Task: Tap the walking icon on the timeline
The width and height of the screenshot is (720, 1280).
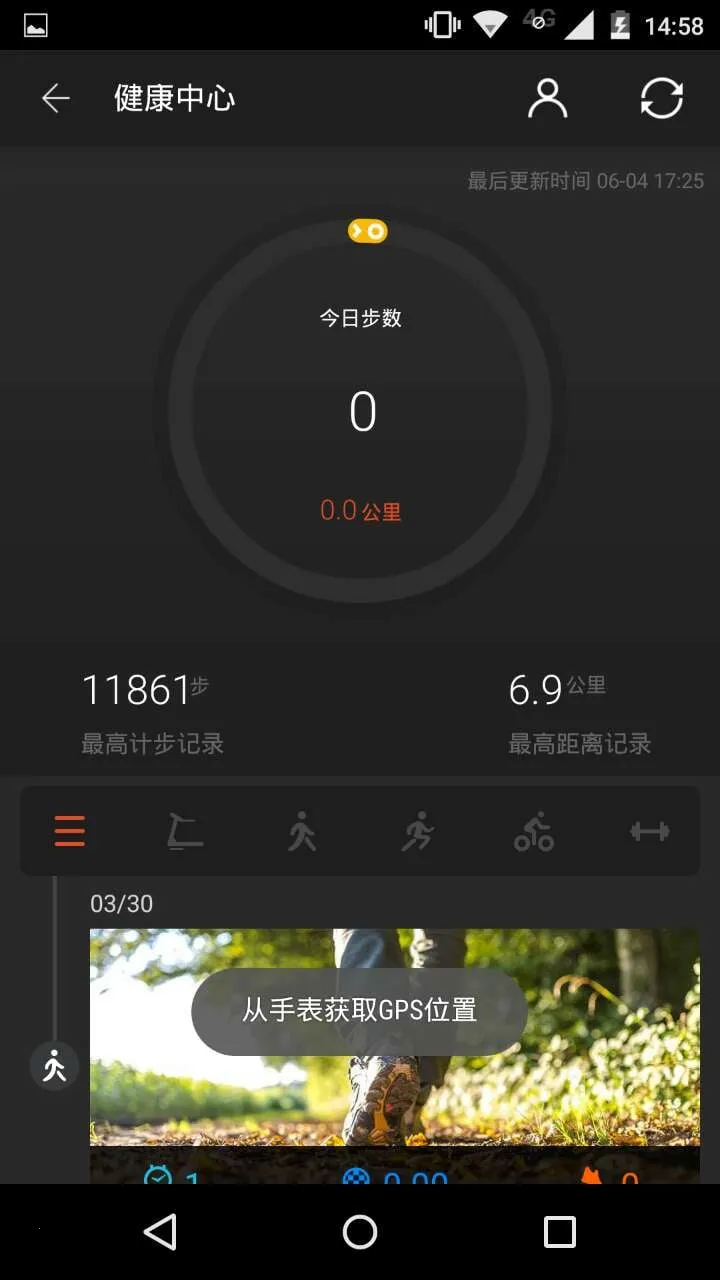Action: (54, 1066)
